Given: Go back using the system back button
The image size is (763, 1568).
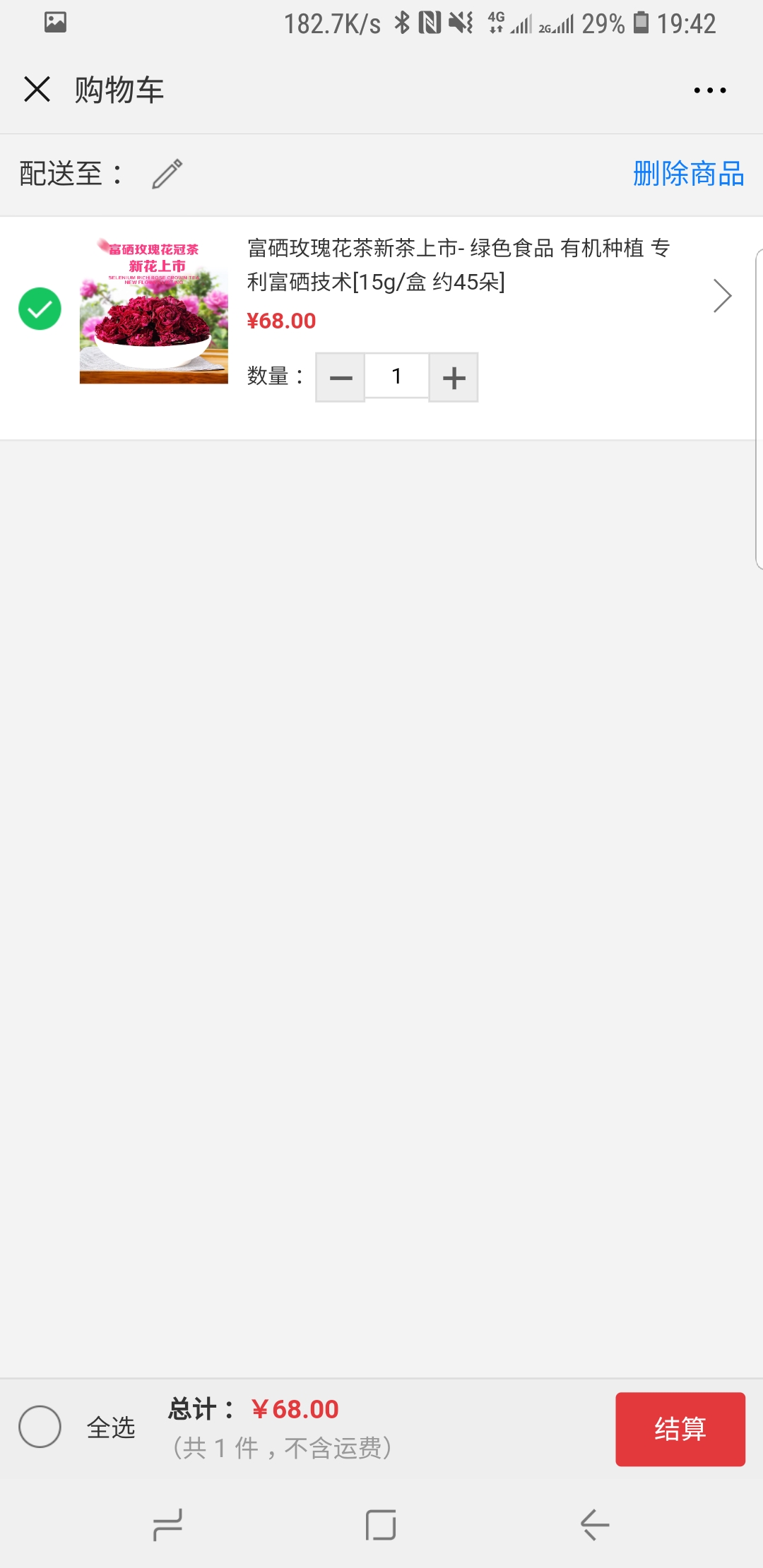Looking at the screenshot, I should tap(594, 1524).
